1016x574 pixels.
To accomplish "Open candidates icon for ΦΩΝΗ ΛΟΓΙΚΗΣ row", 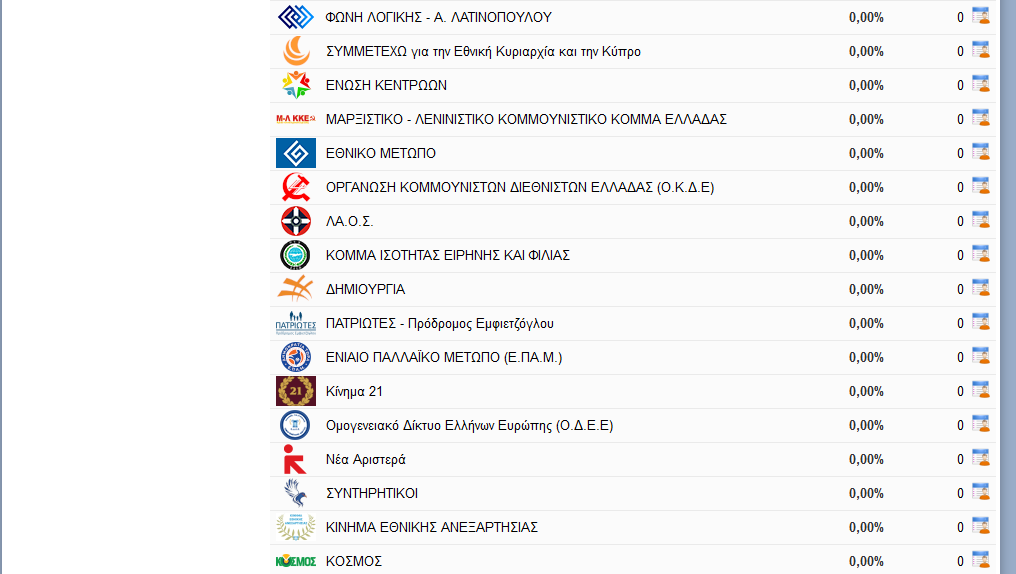I will 980,16.
